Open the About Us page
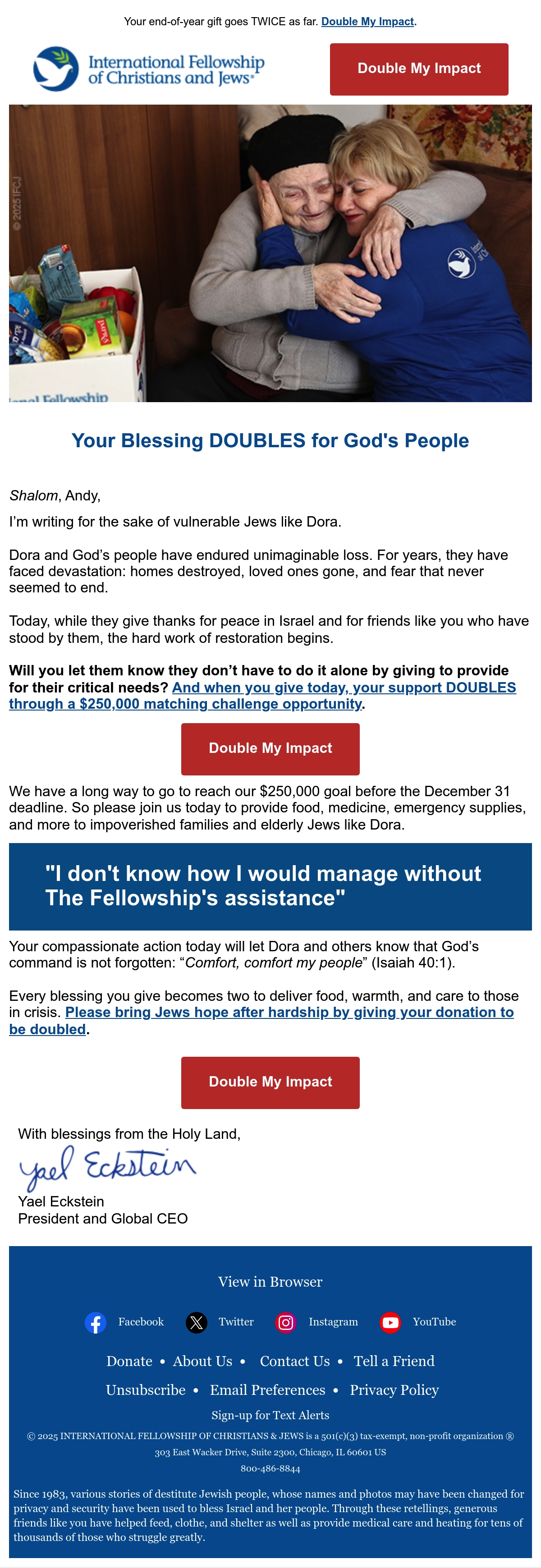This screenshot has width=541, height=1568. 202,1361
